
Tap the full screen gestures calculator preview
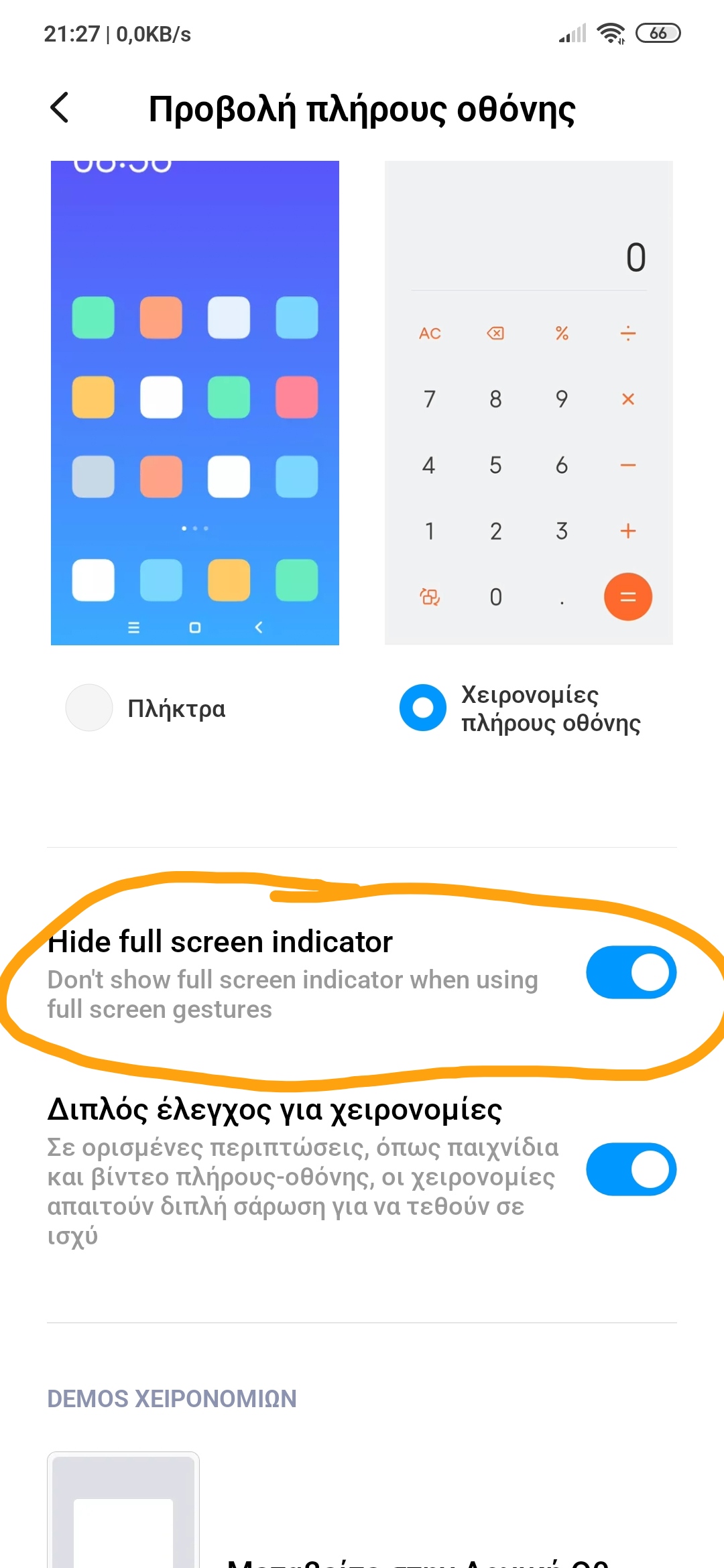click(x=528, y=403)
